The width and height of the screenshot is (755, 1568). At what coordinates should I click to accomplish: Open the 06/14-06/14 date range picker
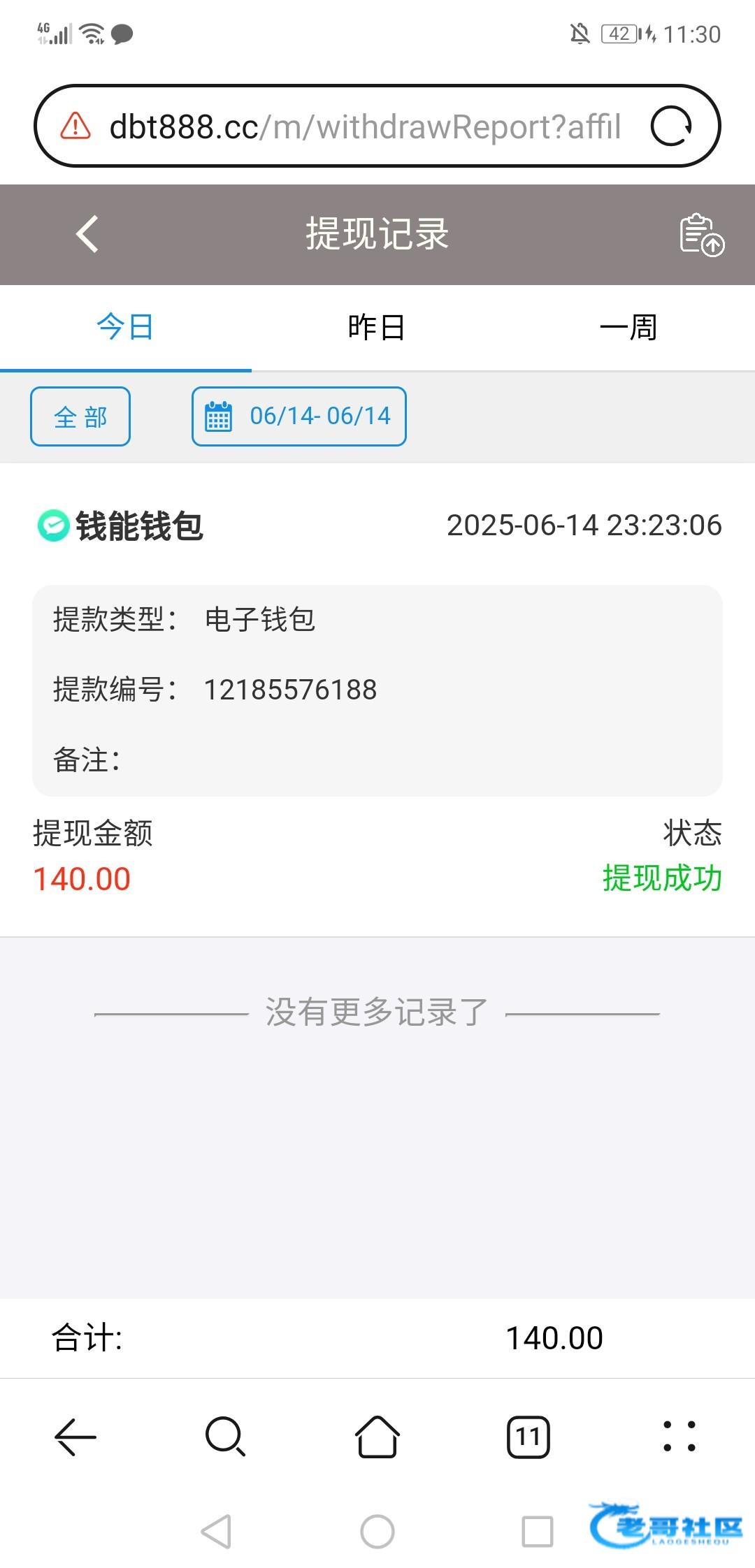[x=299, y=416]
